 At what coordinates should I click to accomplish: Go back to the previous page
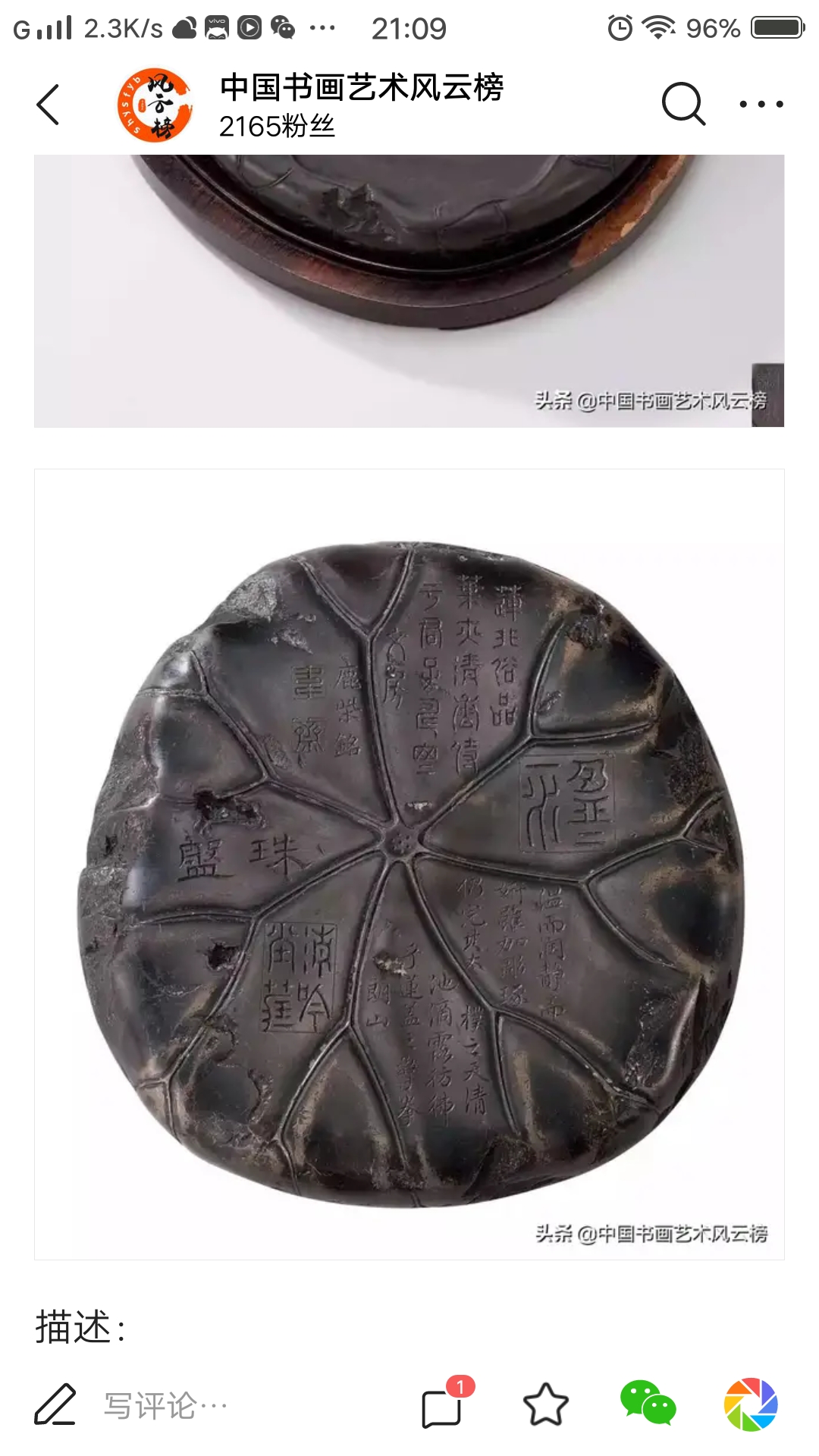coord(48,105)
